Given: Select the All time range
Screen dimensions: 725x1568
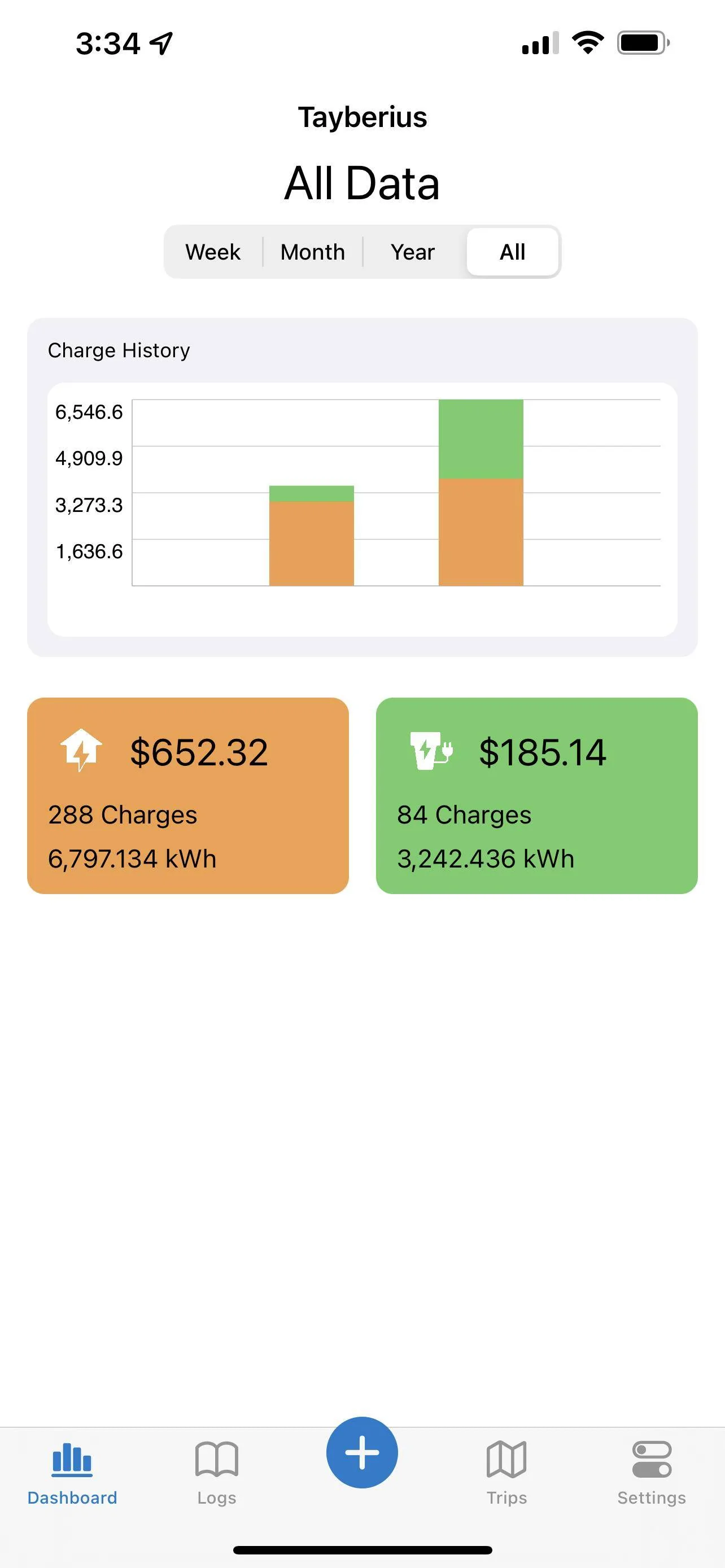Looking at the screenshot, I should [513, 252].
